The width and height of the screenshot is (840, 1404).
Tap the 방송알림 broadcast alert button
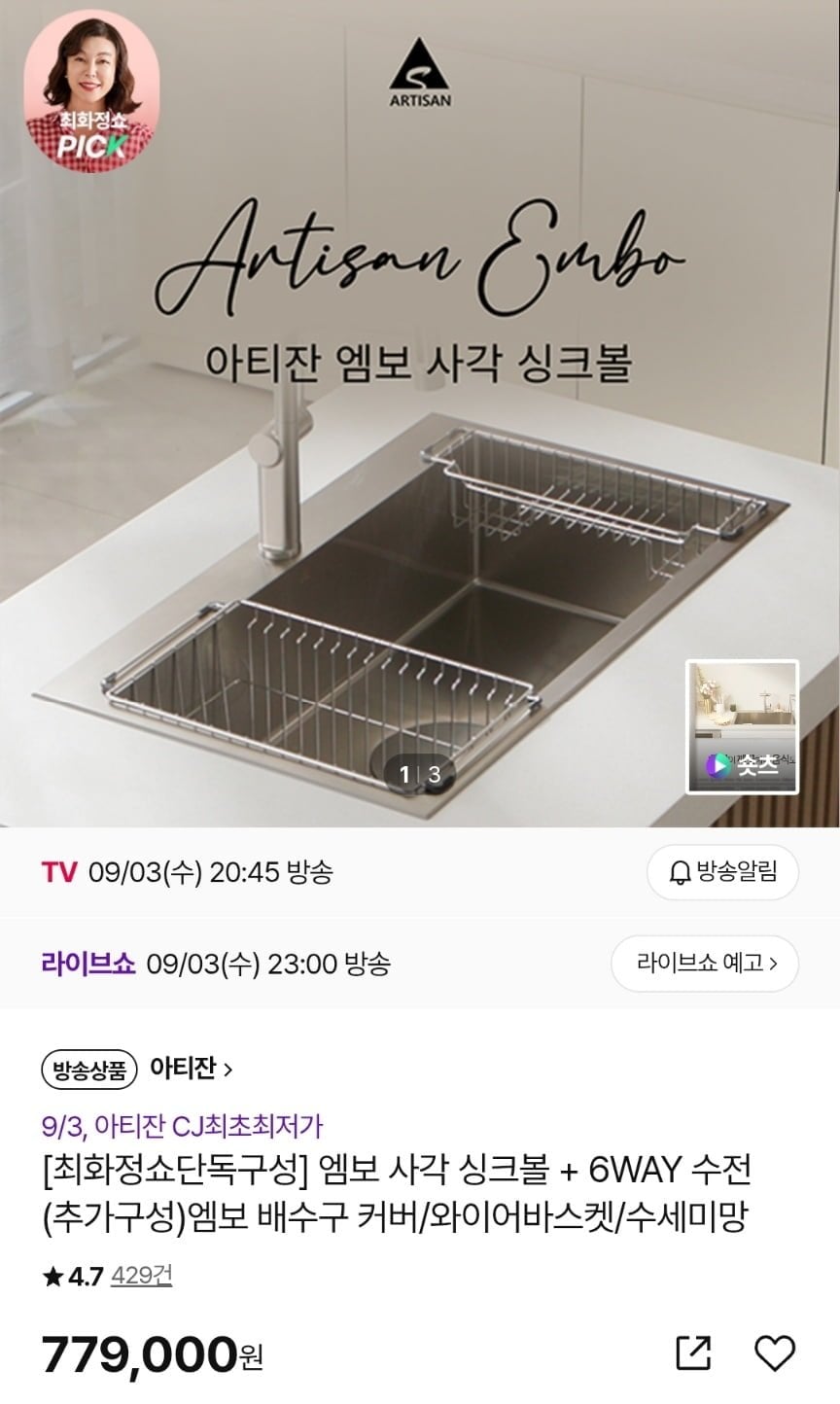click(x=722, y=872)
